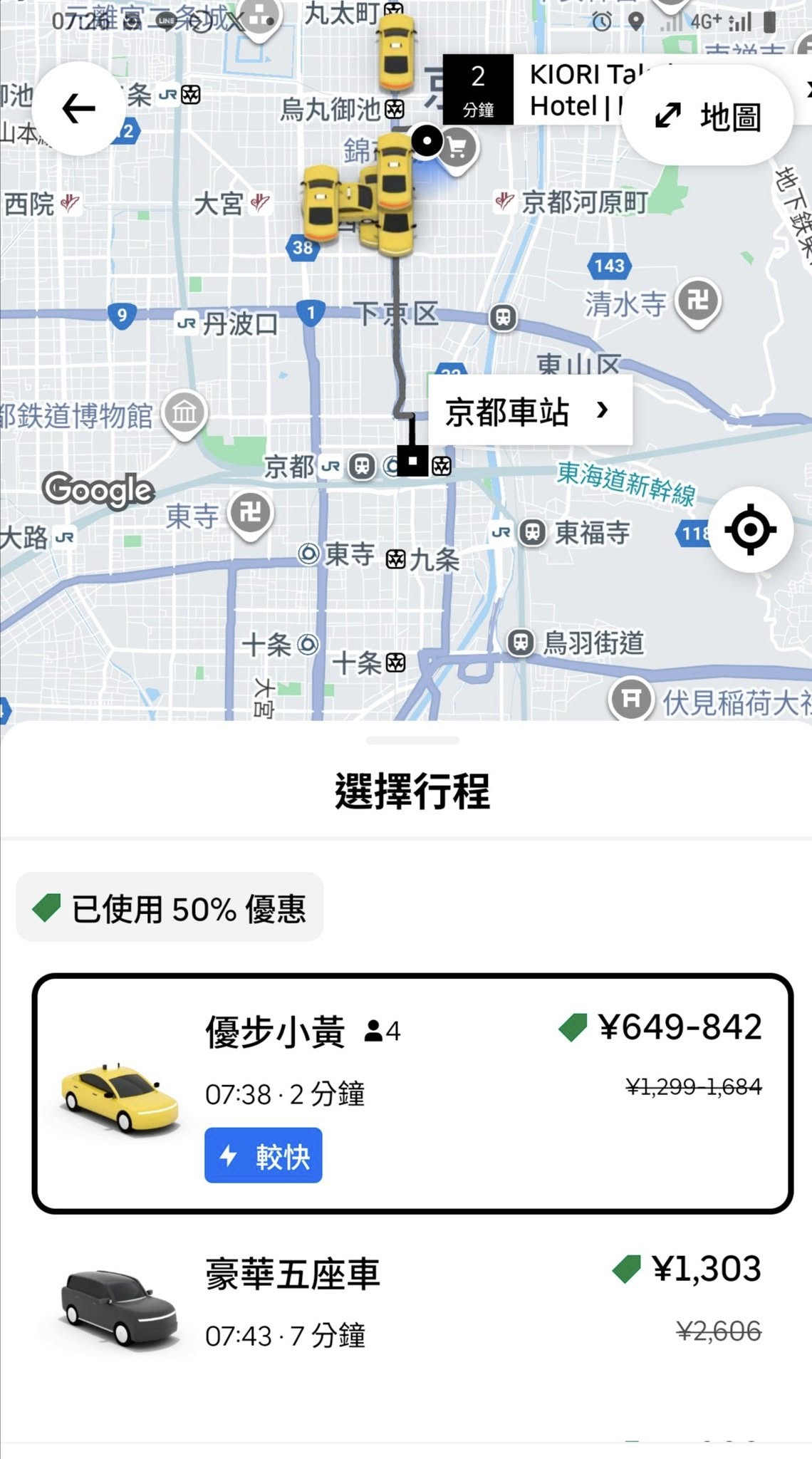Expand the map with the 地圖 button
Screen dimensions: 812x1459
pos(708,116)
